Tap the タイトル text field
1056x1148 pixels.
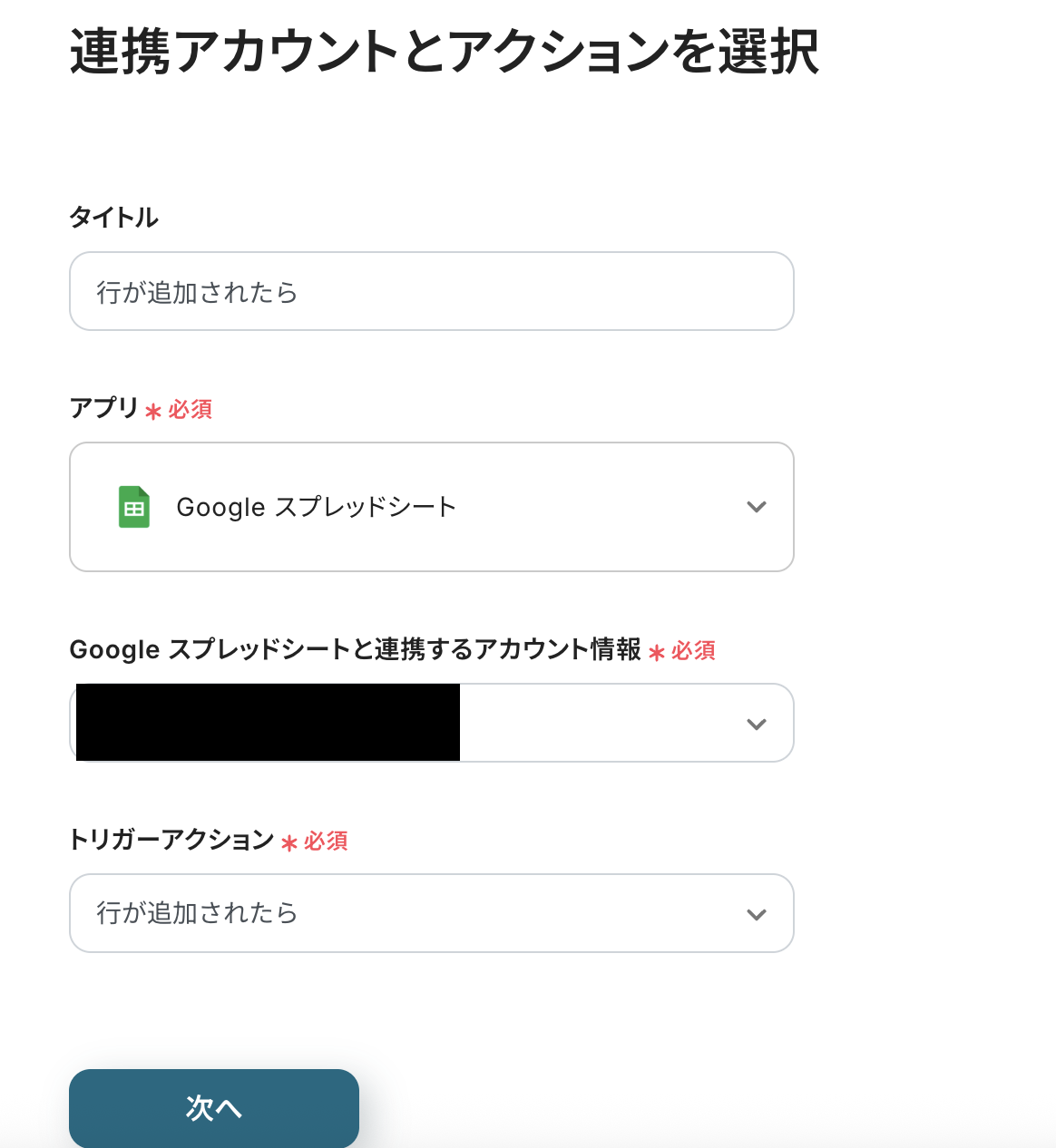431,291
